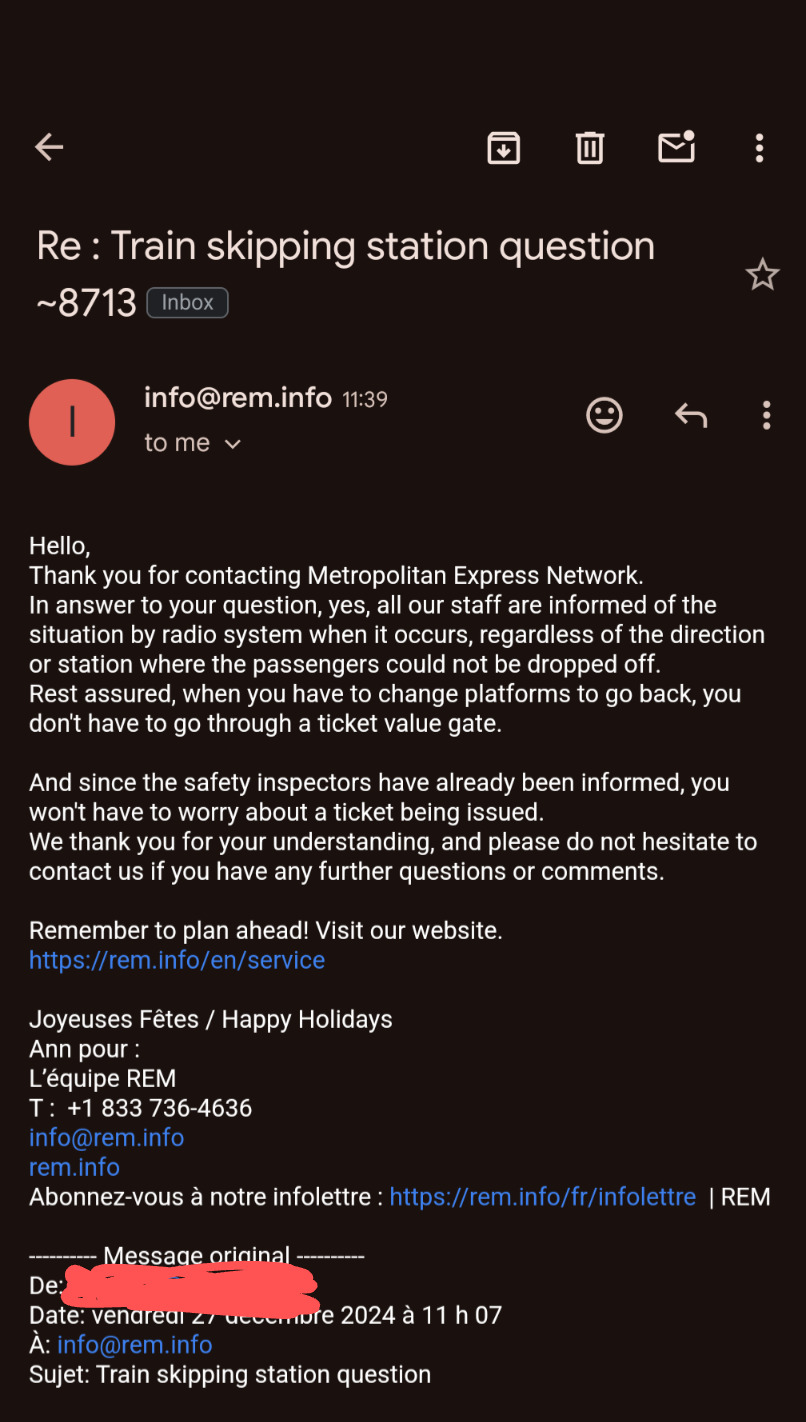The width and height of the screenshot is (806, 1422).
Task: Add an emoji reaction to the message
Action: [604, 415]
